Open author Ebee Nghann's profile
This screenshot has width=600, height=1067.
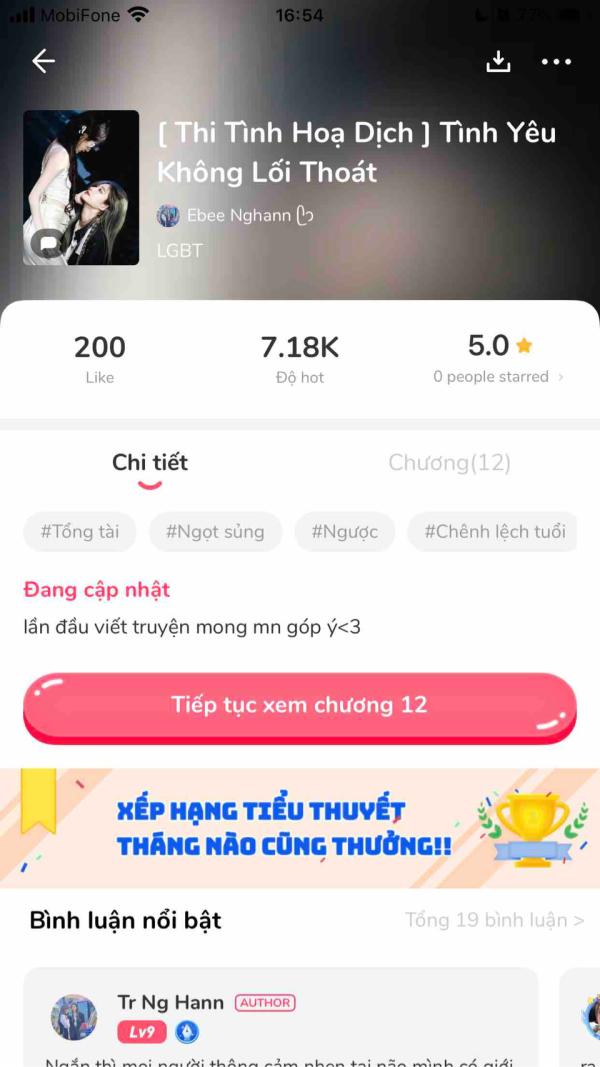235,216
